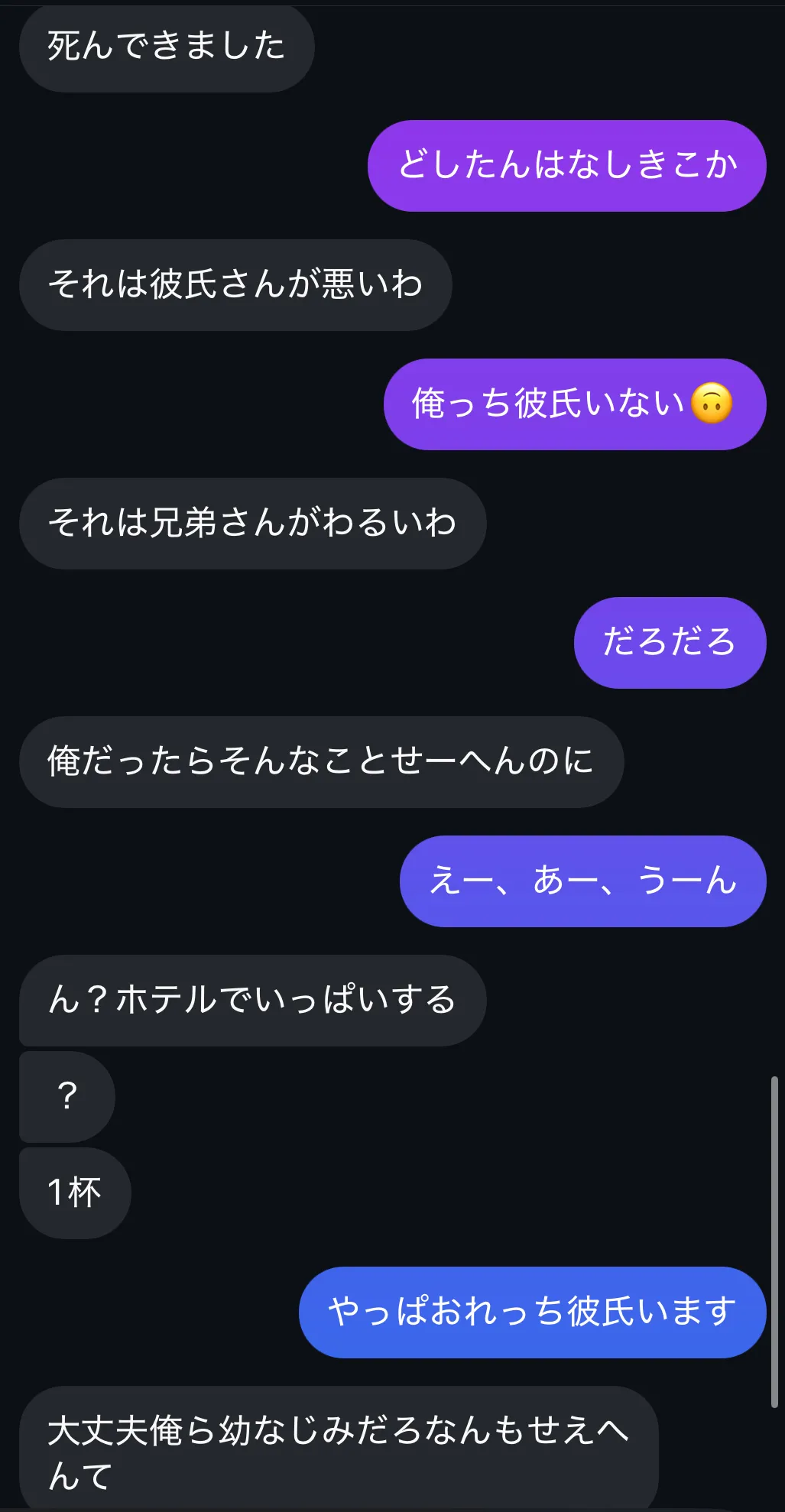Screen dimensions: 785x1512
Task: Tap the chat scrollbar handle
Action: coord(774,1241)
